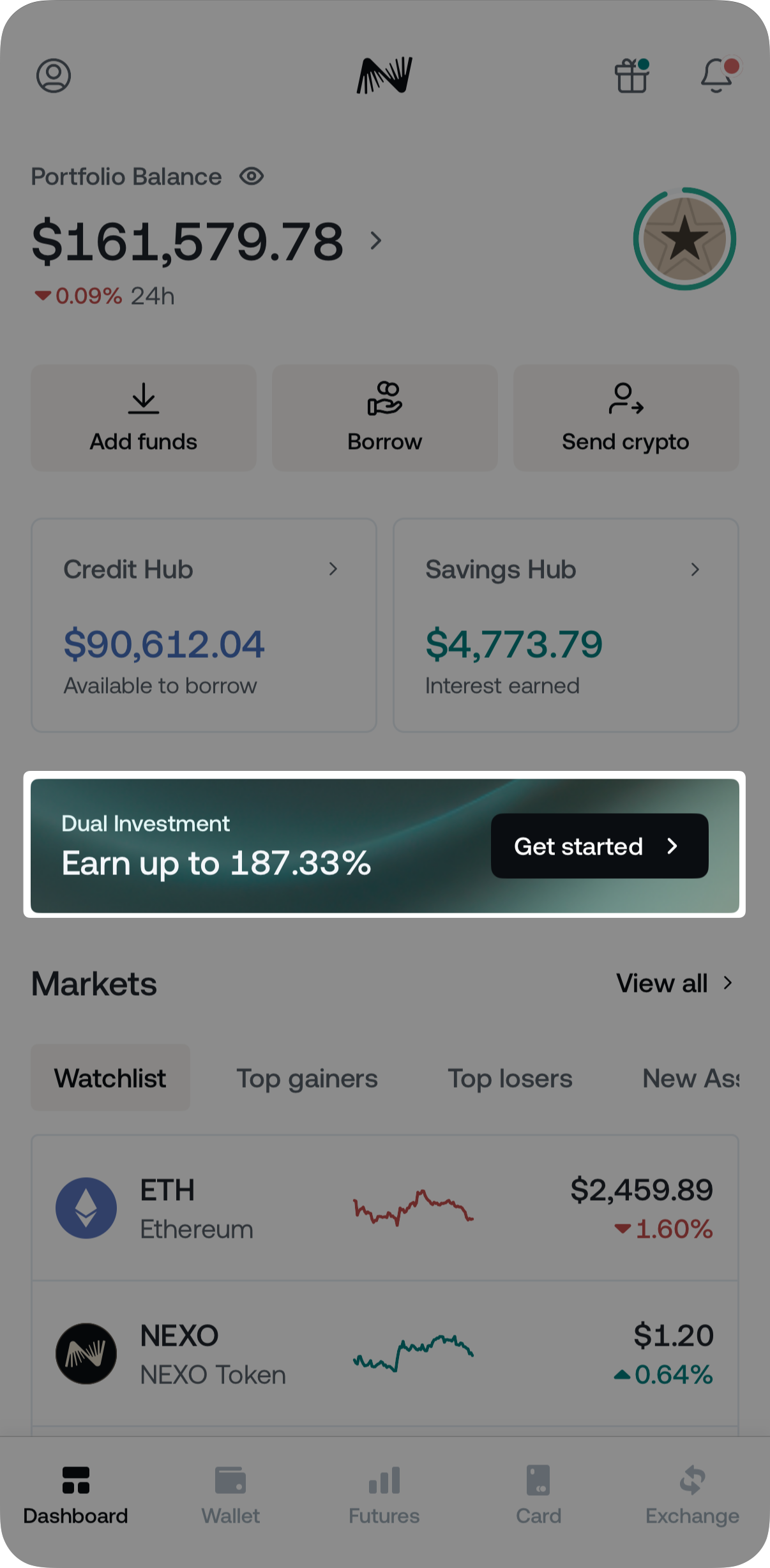Open the NEXO Token market row
Image resolution: width=770 pixels, height=1568 pixels.
click(x=384, y=1354)
